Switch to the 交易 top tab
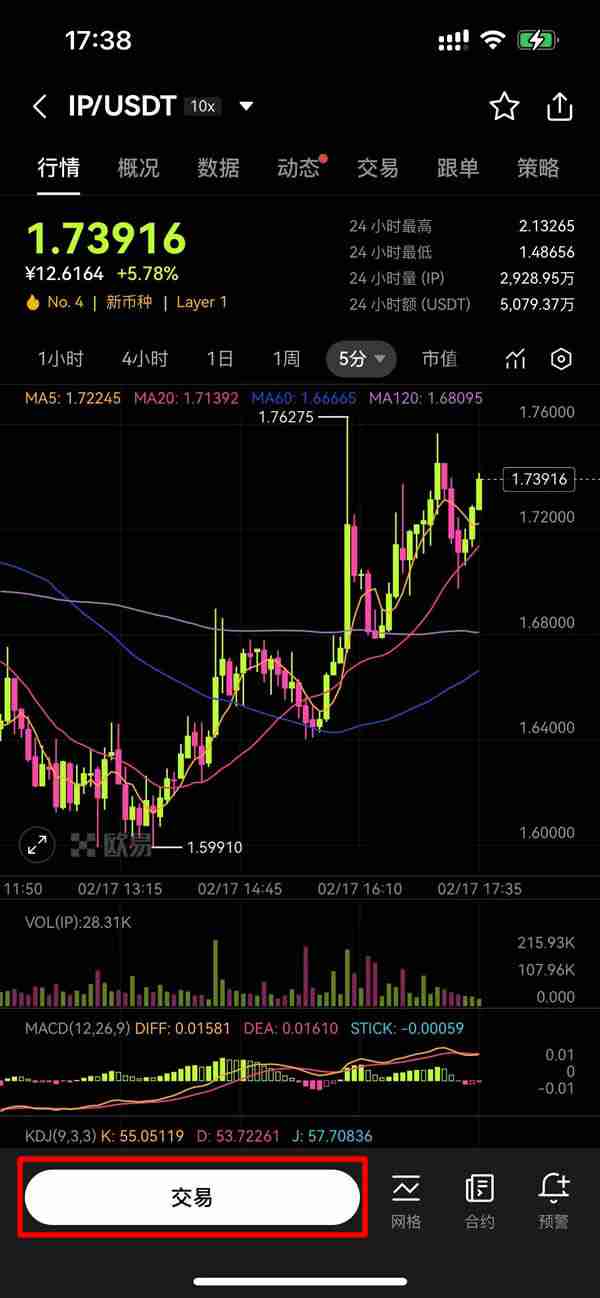The height and width of the screenshot is (1298, 600). 378,168
